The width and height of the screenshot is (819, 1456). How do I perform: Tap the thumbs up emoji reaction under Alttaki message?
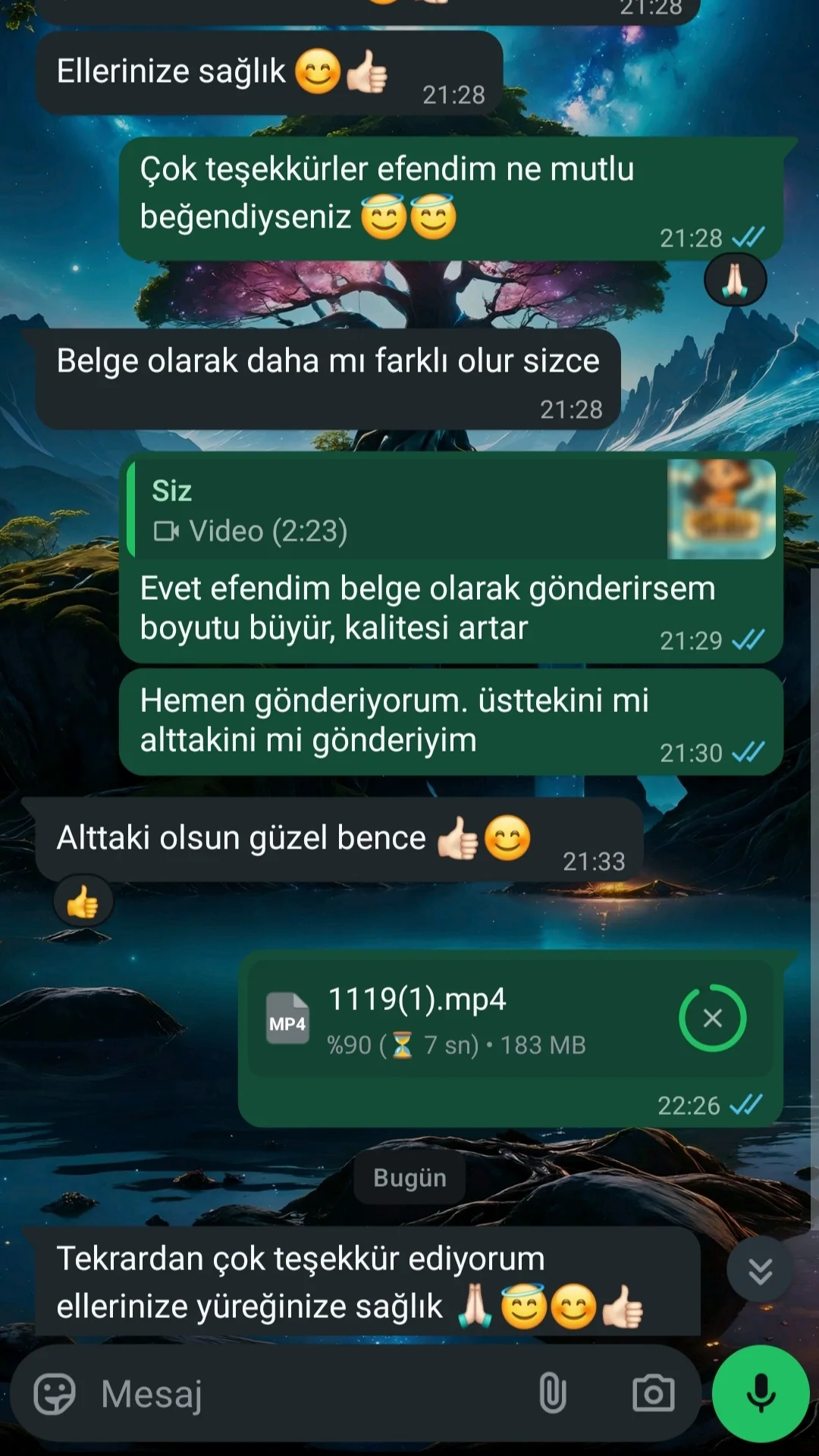(82, 901)
